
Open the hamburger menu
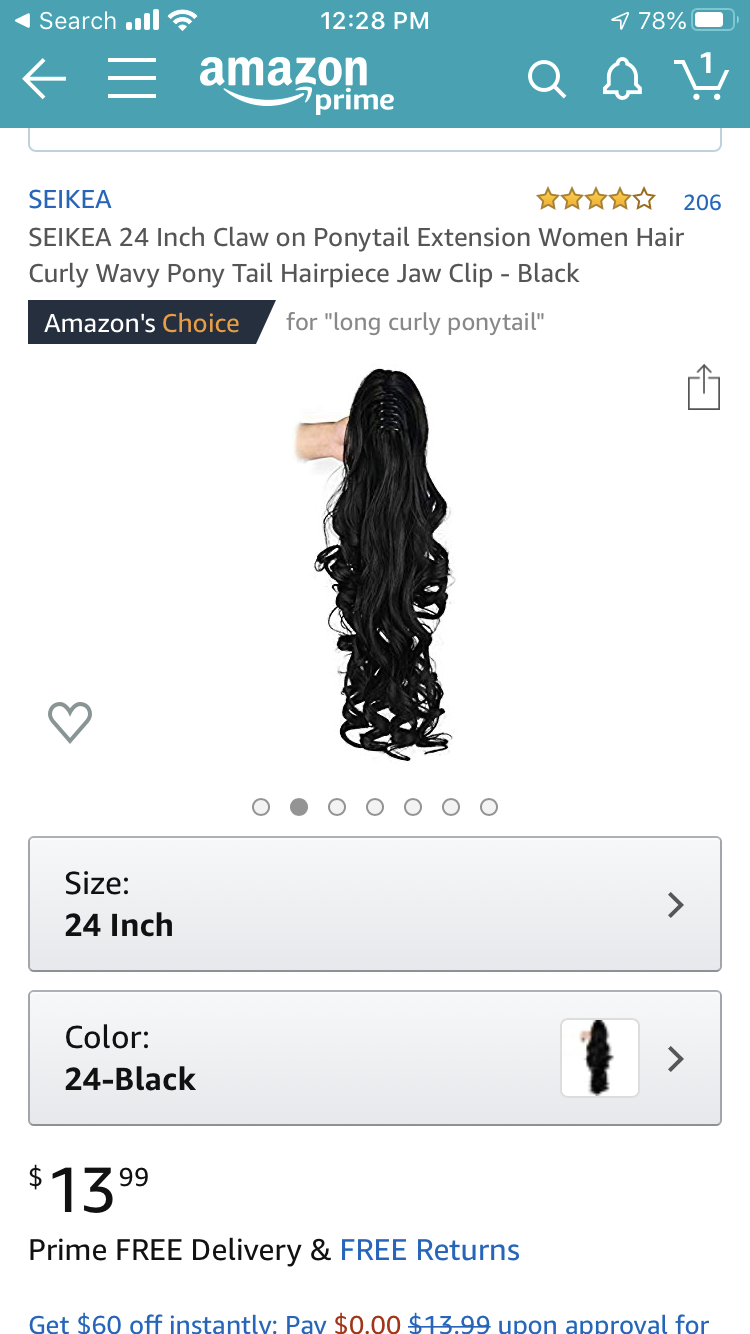coord(131,78)
